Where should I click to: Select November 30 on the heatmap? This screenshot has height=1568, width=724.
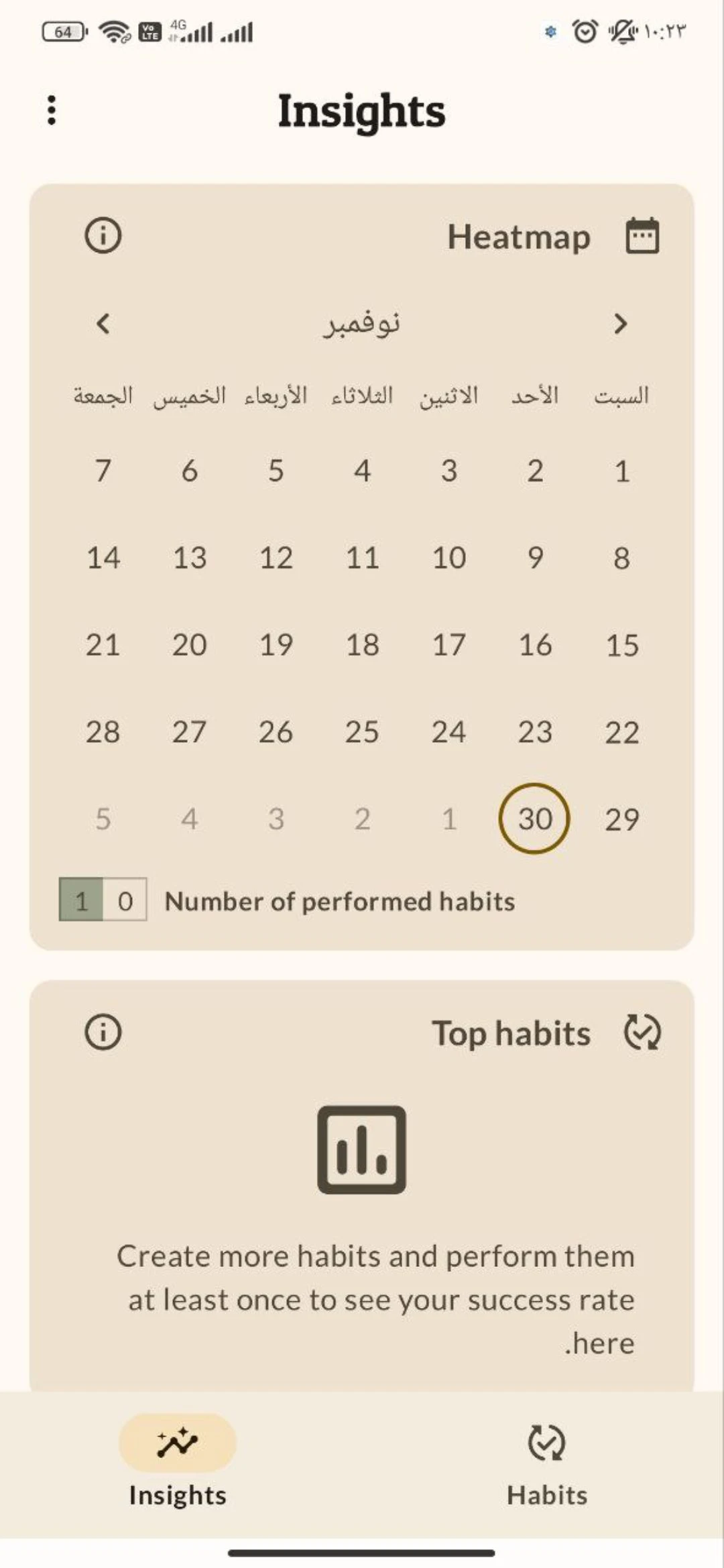click(534, 819)
